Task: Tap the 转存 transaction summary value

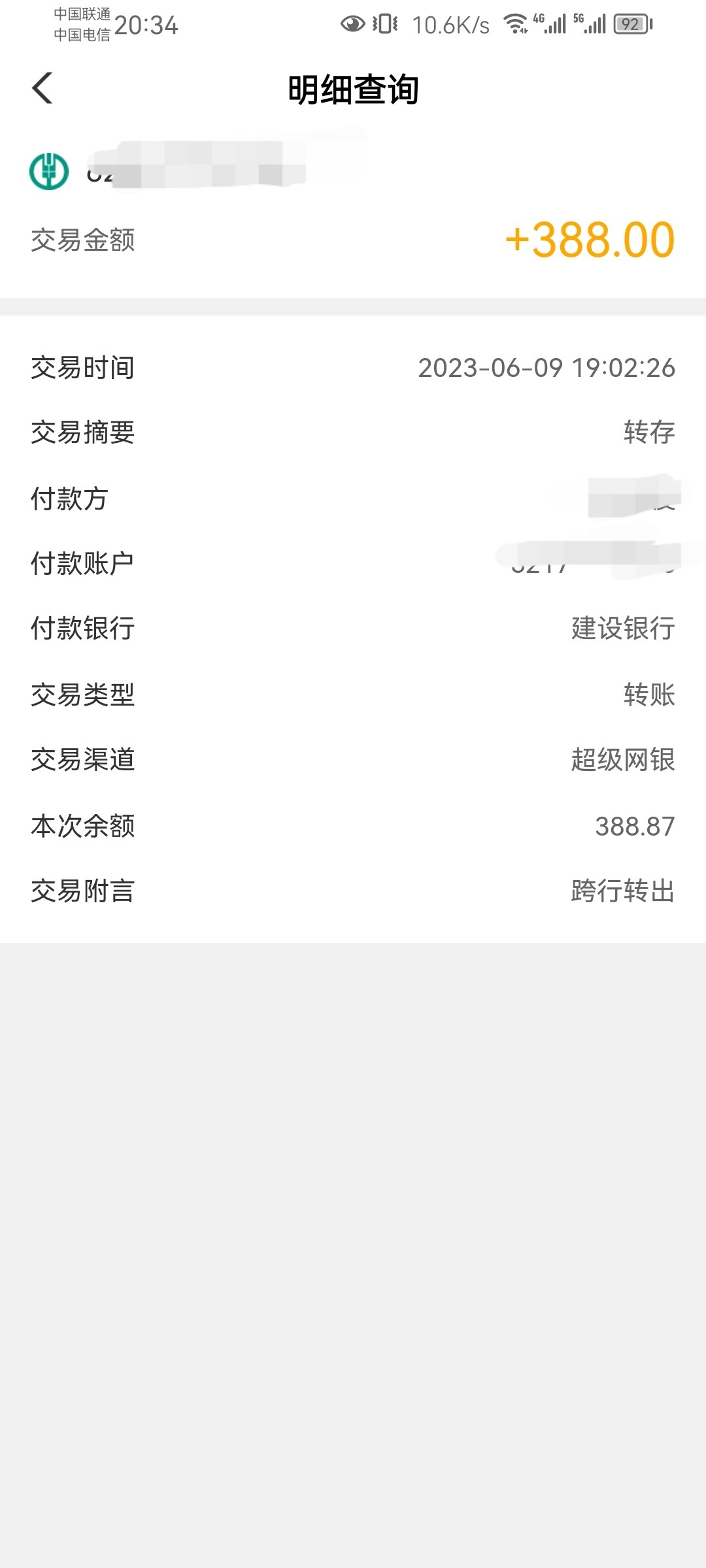Action: (x=648, y=433)
